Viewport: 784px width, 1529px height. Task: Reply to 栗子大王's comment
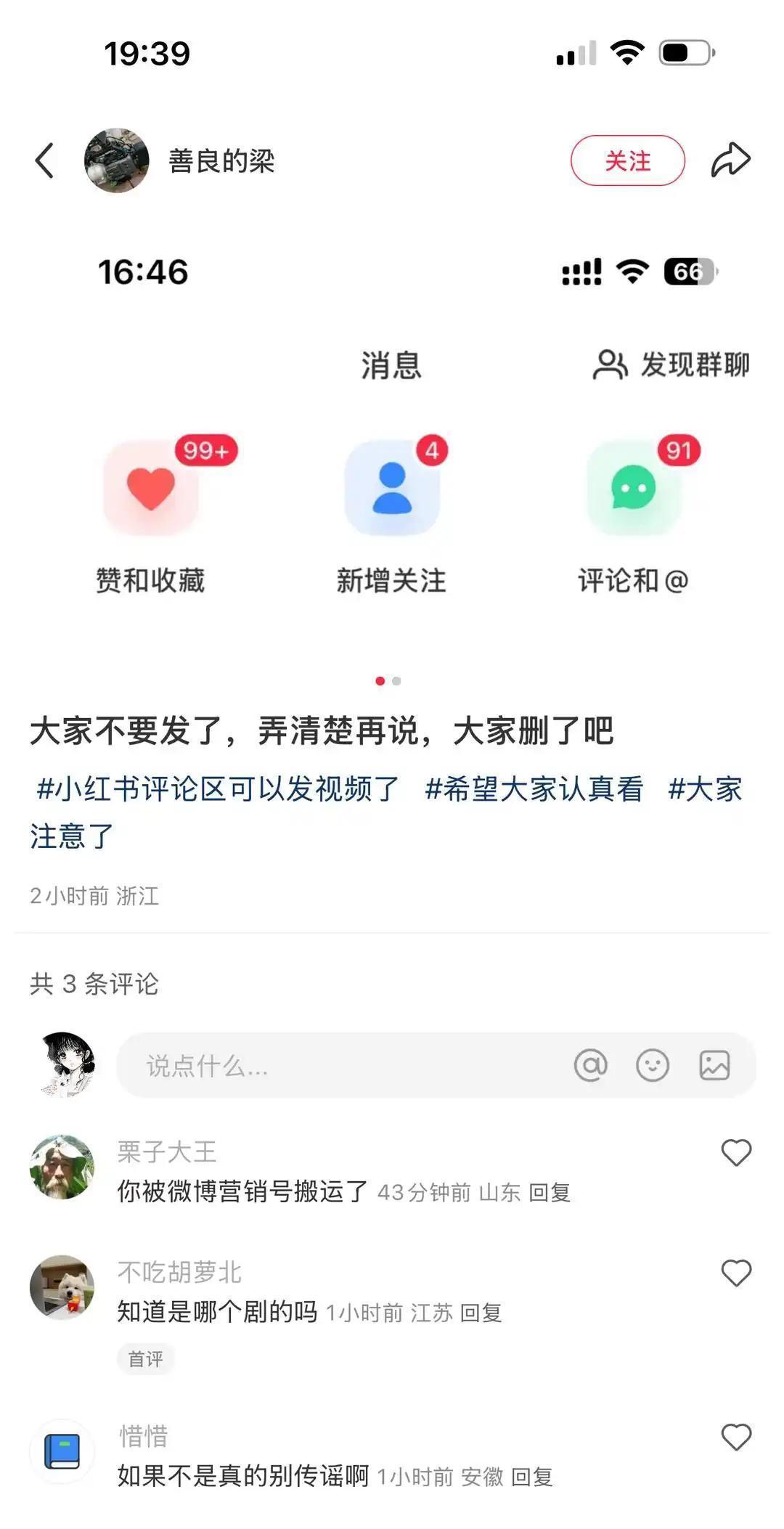[550, 1193]
